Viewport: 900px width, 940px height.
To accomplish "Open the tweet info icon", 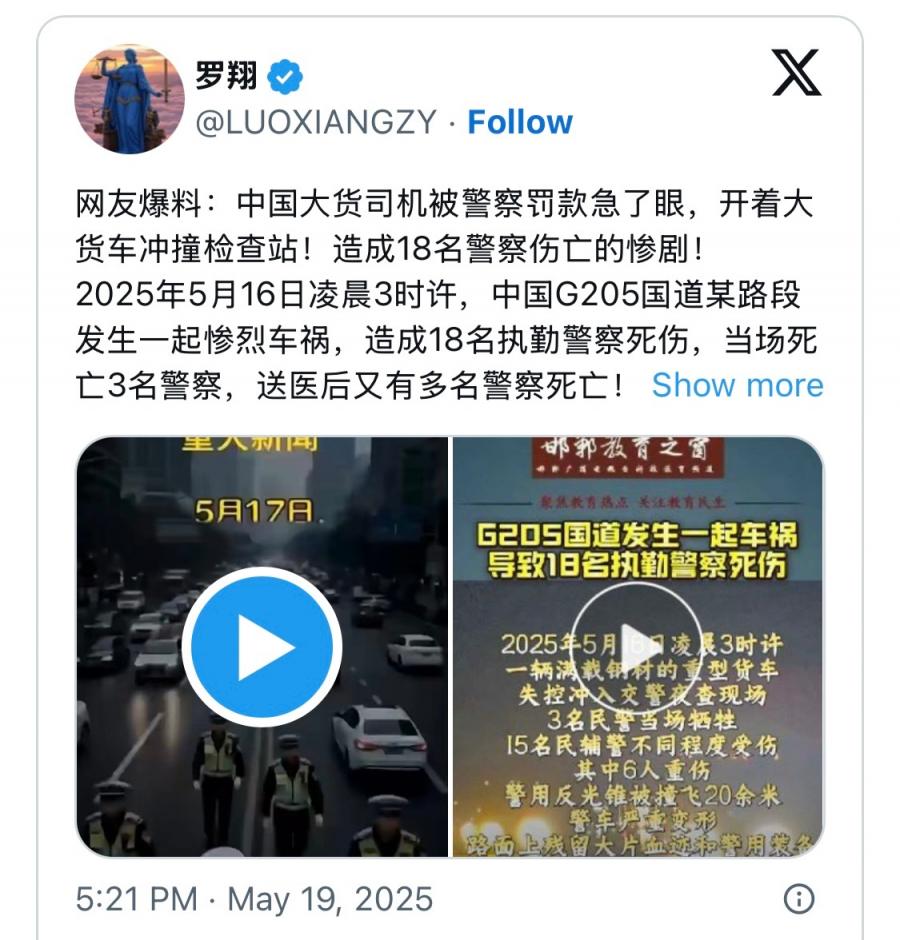I will [x=798, y=898].
